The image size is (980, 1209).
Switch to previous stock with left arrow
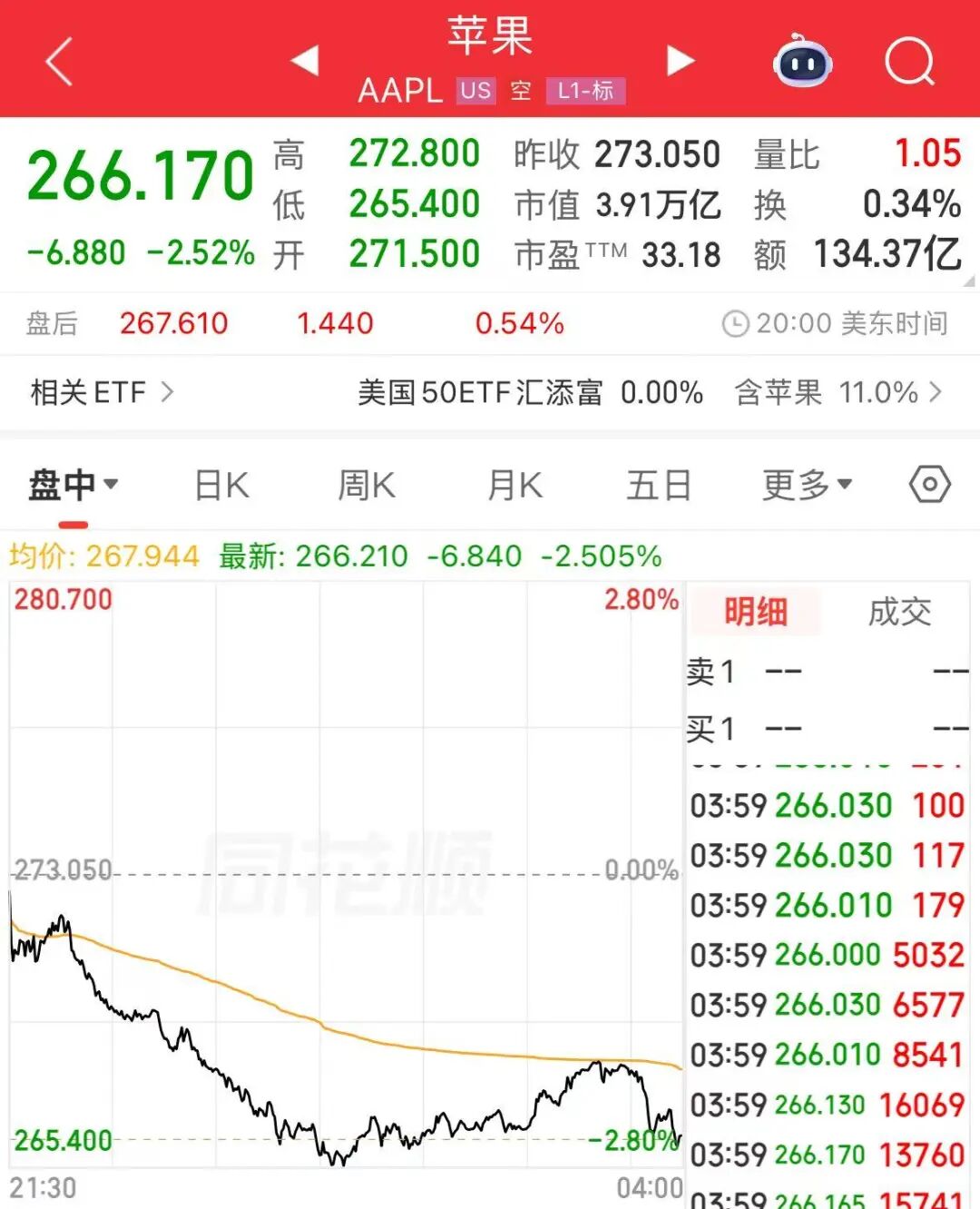306,62
